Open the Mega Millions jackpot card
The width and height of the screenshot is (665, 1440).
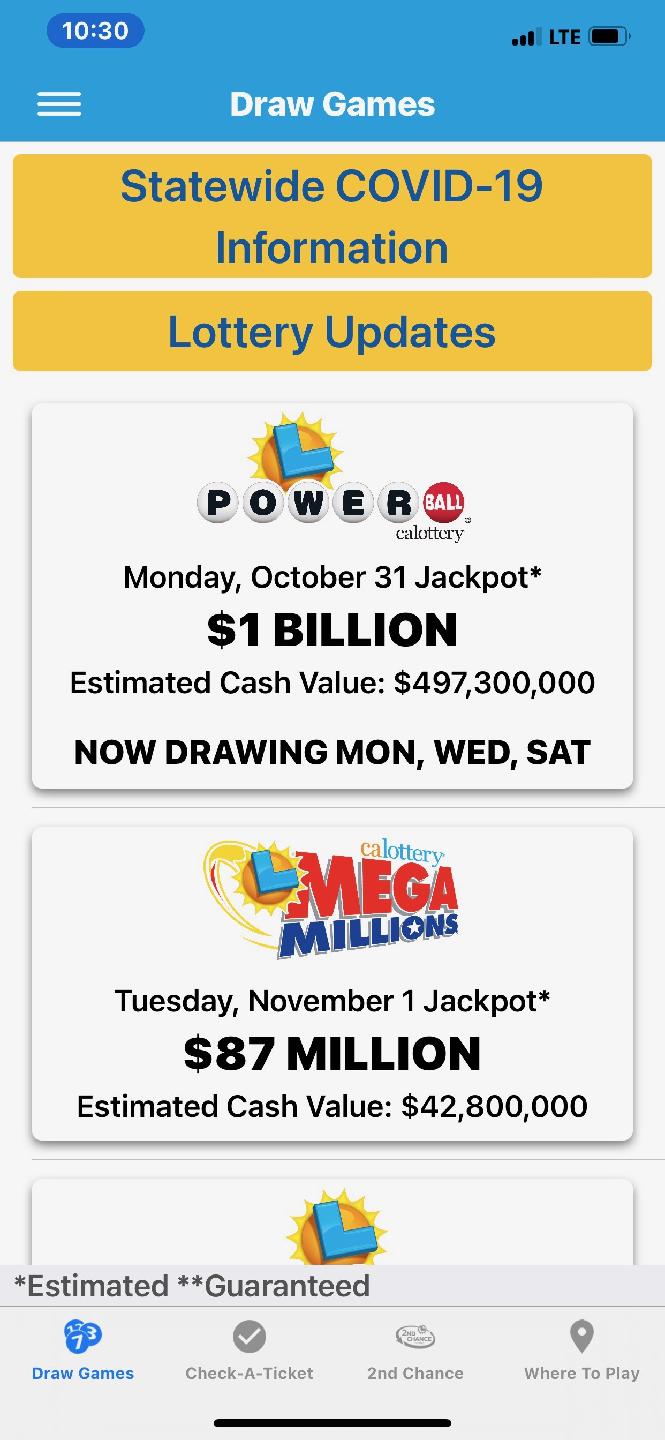pyautogui.click(x=332, y=984)
